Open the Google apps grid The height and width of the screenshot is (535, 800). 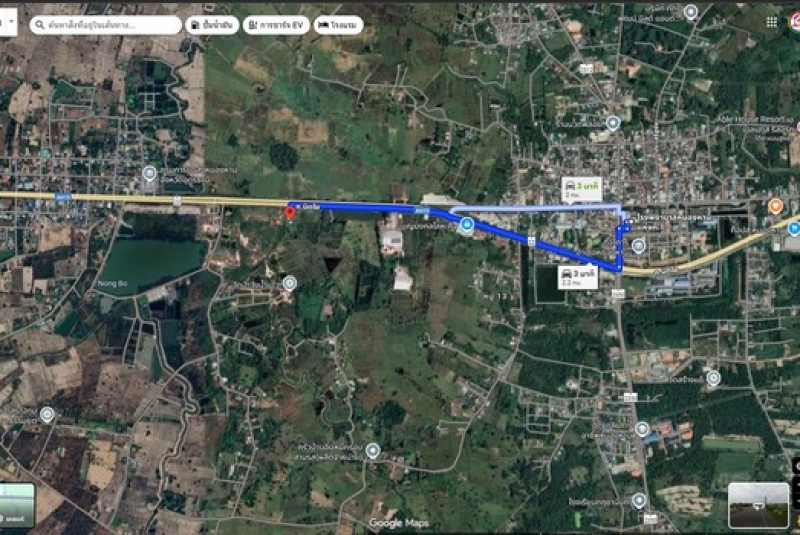771,21
